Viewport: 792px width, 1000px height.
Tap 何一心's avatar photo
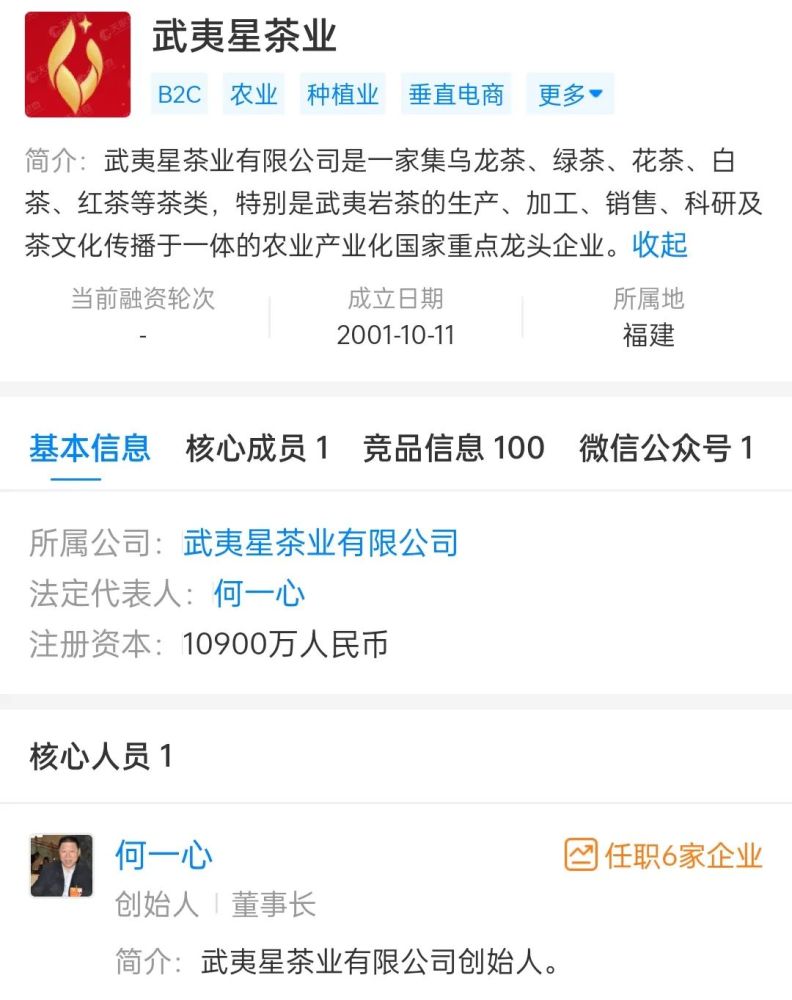61,866
